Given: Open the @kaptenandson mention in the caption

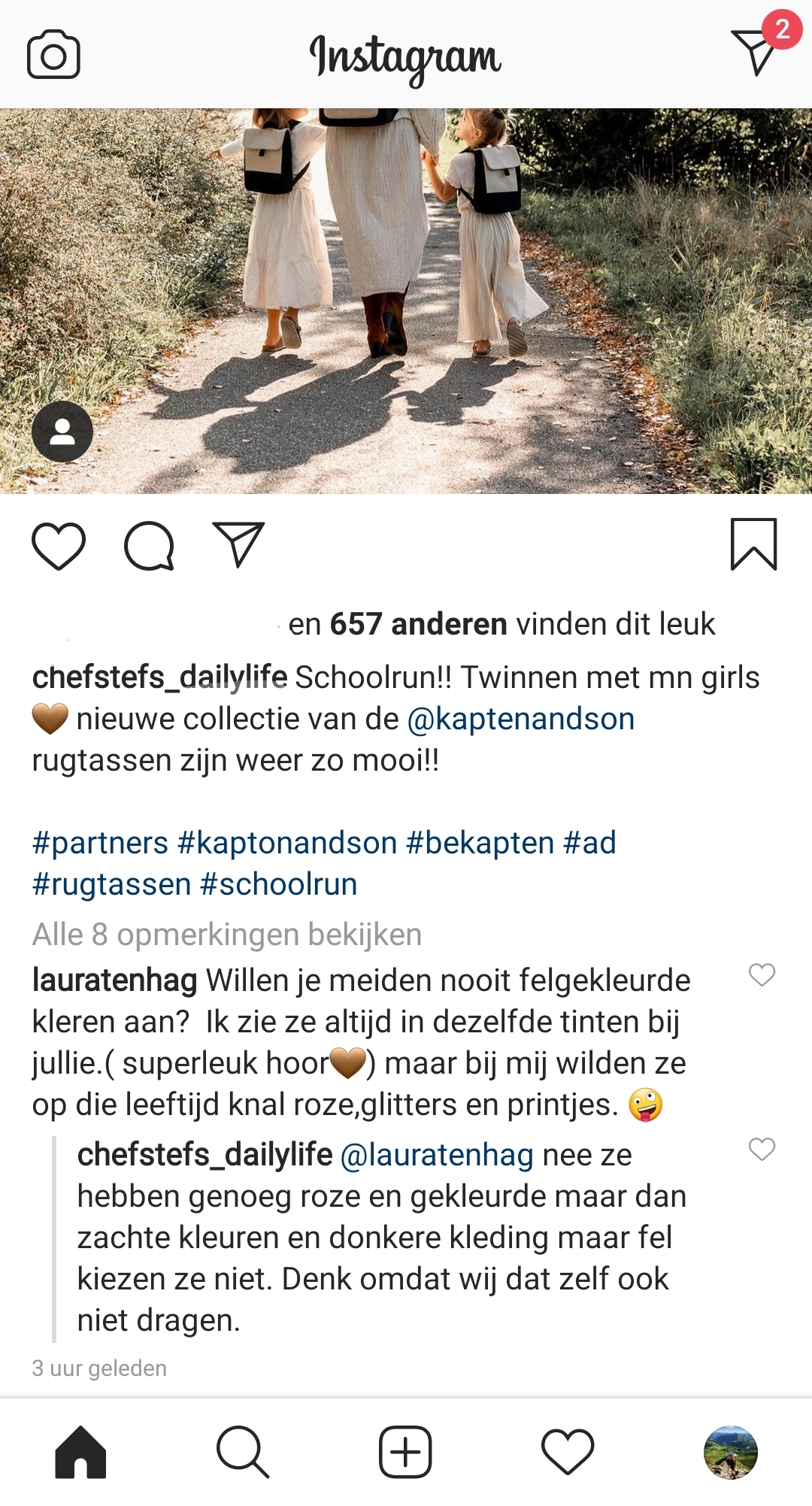Looking at the screenshot, I should tap(521, 719).
